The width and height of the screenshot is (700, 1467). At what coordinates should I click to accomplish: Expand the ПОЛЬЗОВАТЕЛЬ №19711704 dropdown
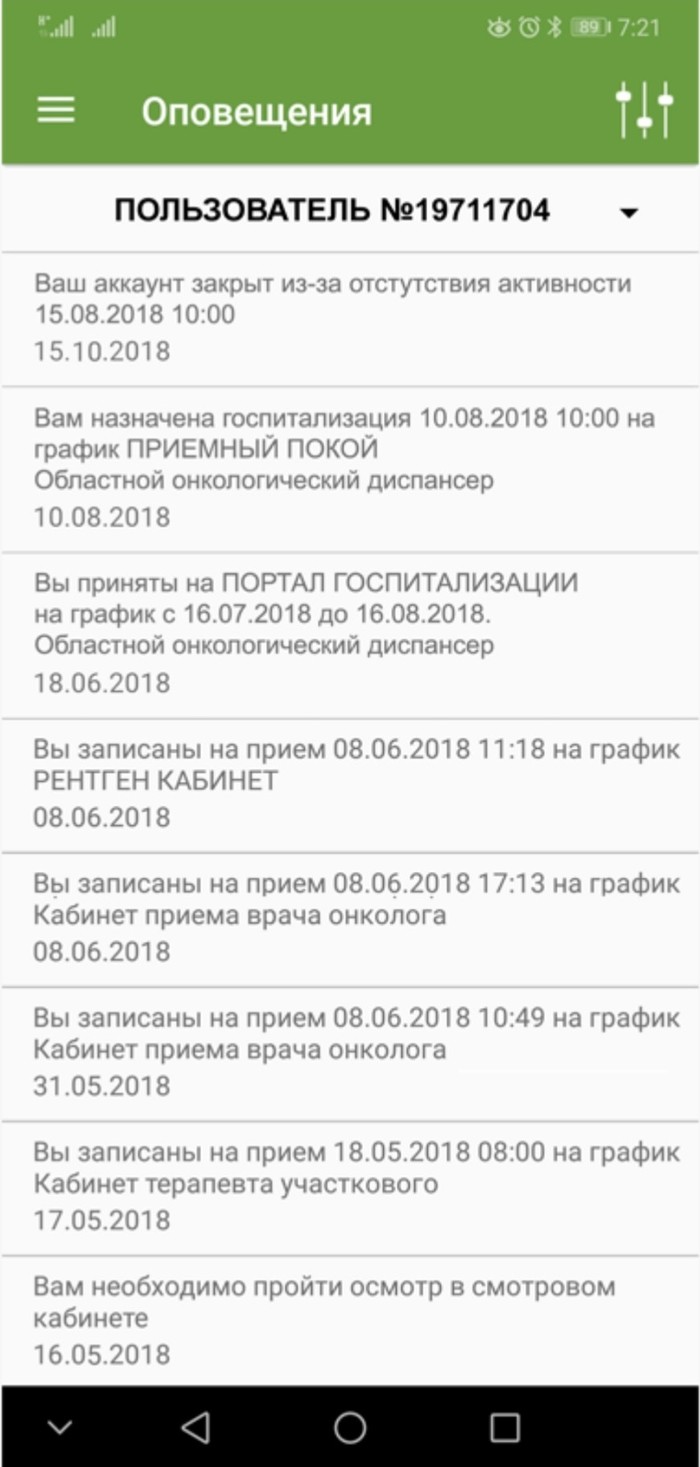[x=350, y=210]
